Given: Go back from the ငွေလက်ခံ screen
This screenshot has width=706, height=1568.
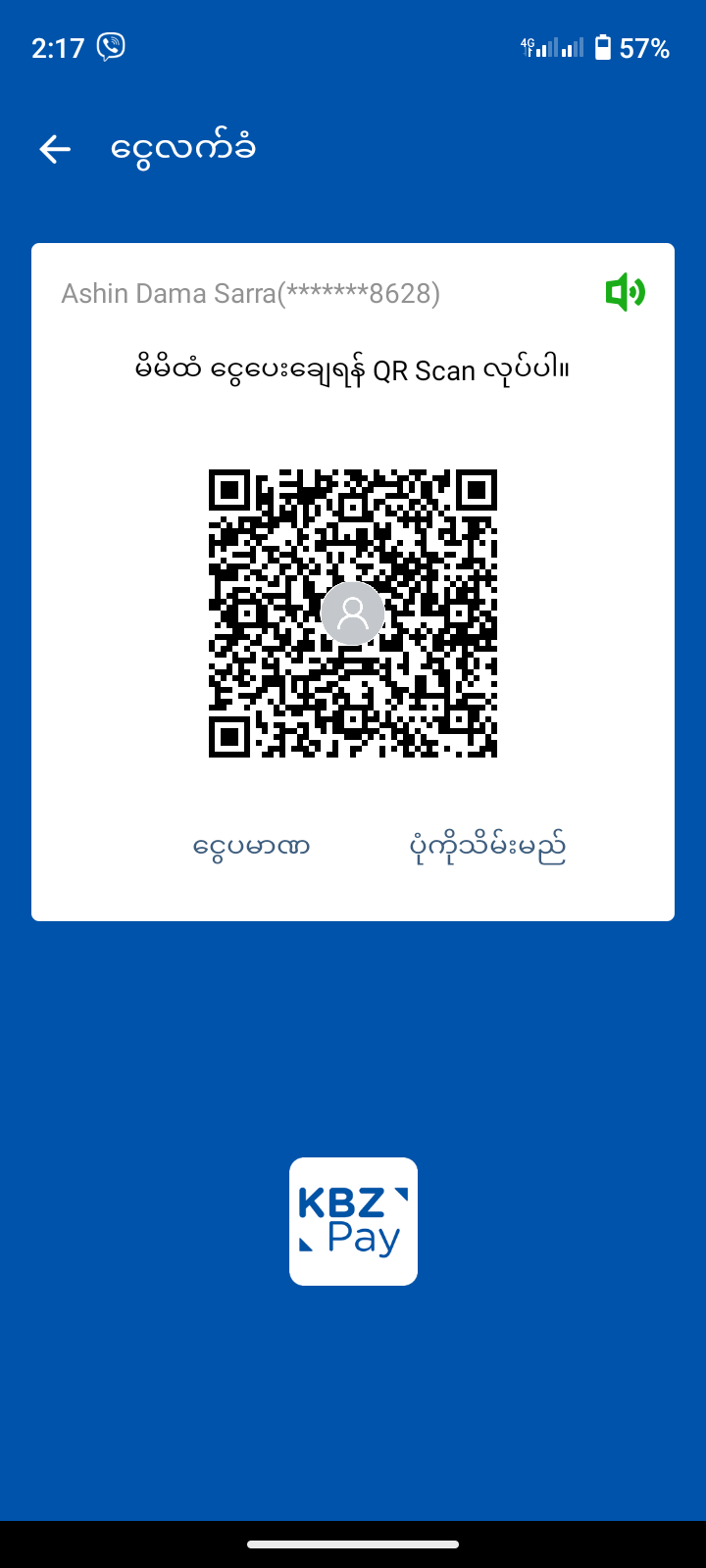Looking at the screenshot, I should click(55, 149).
